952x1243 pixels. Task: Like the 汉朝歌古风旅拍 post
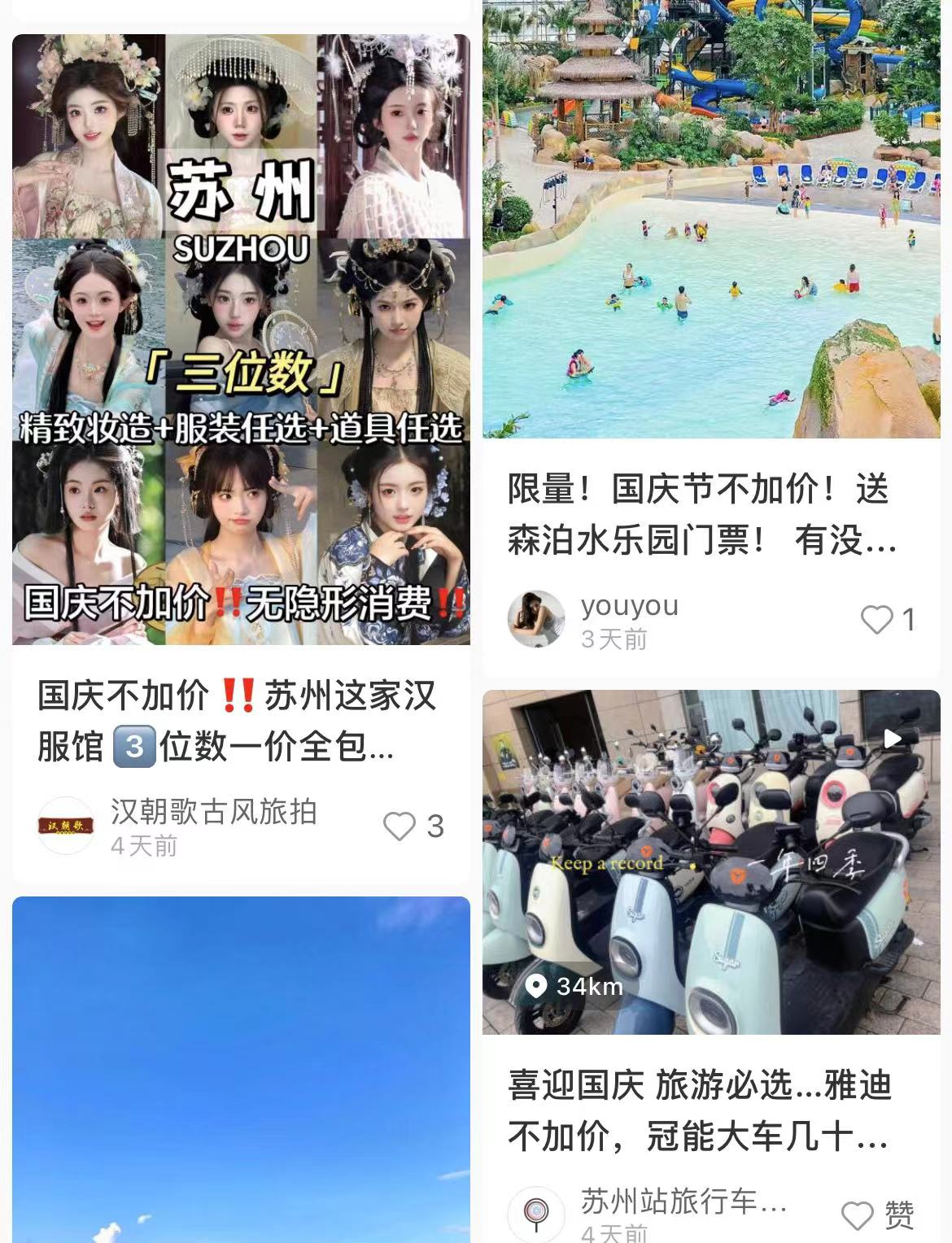coord(400,826)
